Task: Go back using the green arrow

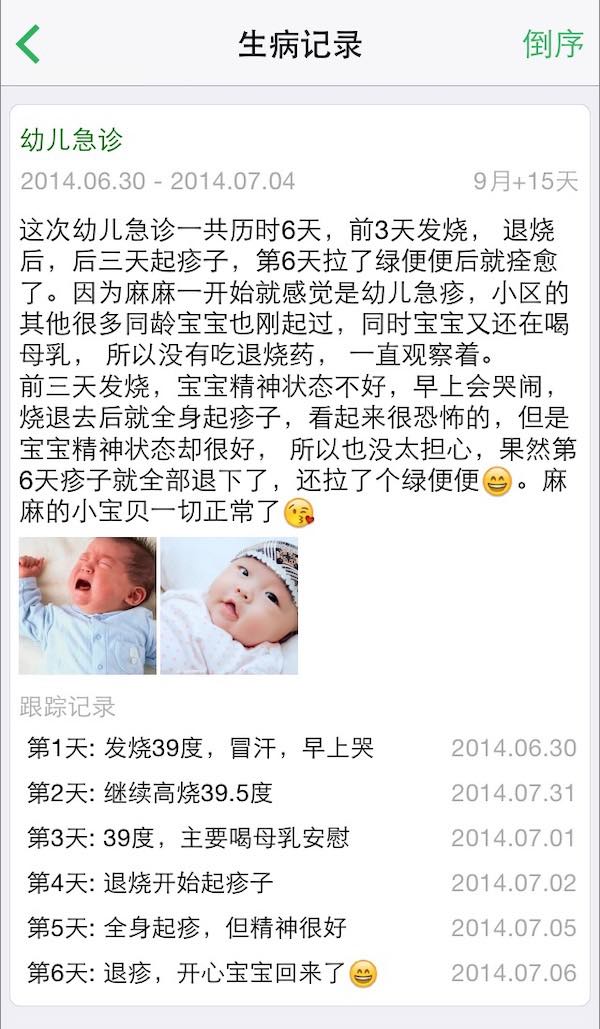Action: [x=29, y=45]
